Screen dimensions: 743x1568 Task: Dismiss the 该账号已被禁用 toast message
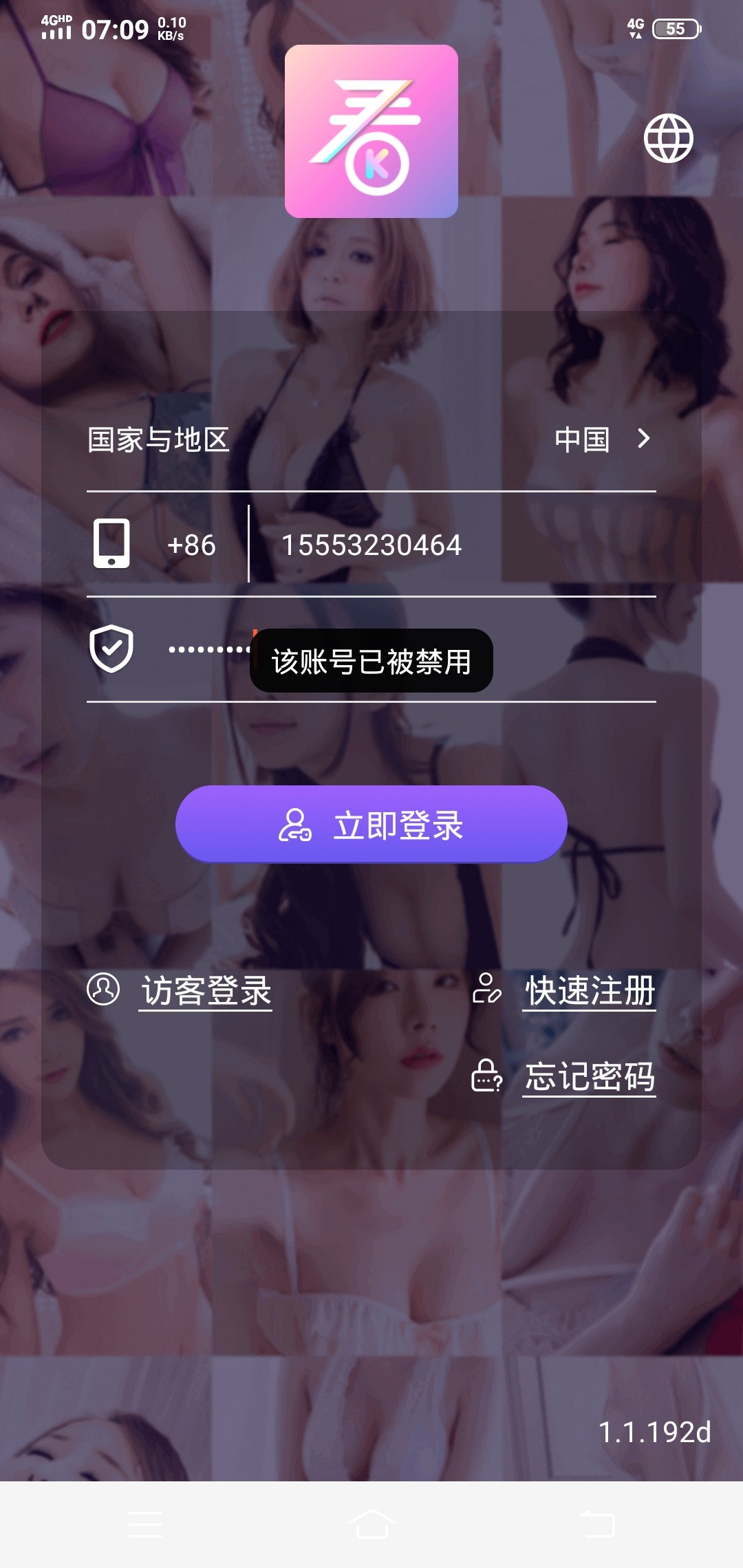(x=371, y=662)
